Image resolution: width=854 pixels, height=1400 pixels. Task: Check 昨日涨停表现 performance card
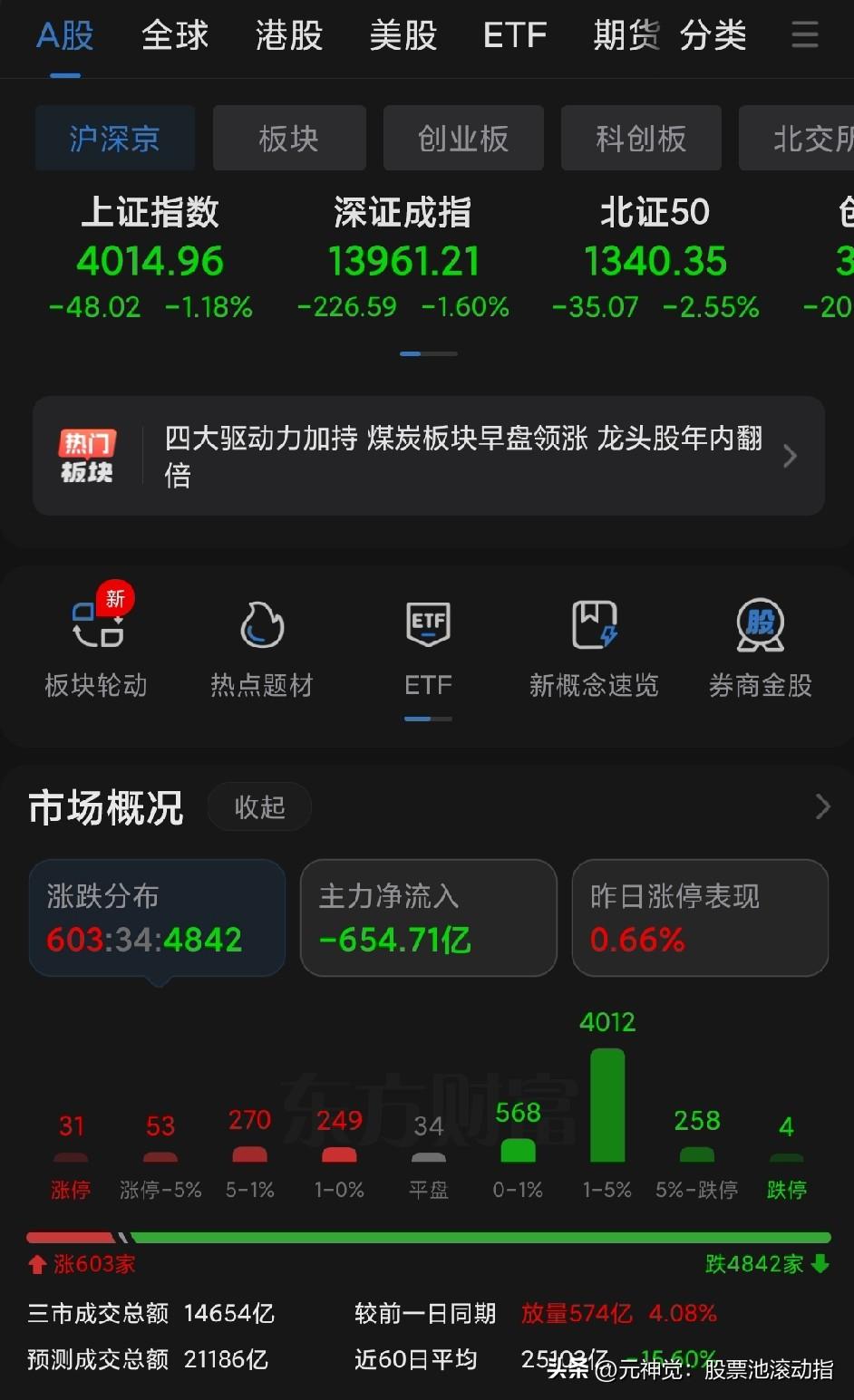pyautogui.click(x=700, y=918)
